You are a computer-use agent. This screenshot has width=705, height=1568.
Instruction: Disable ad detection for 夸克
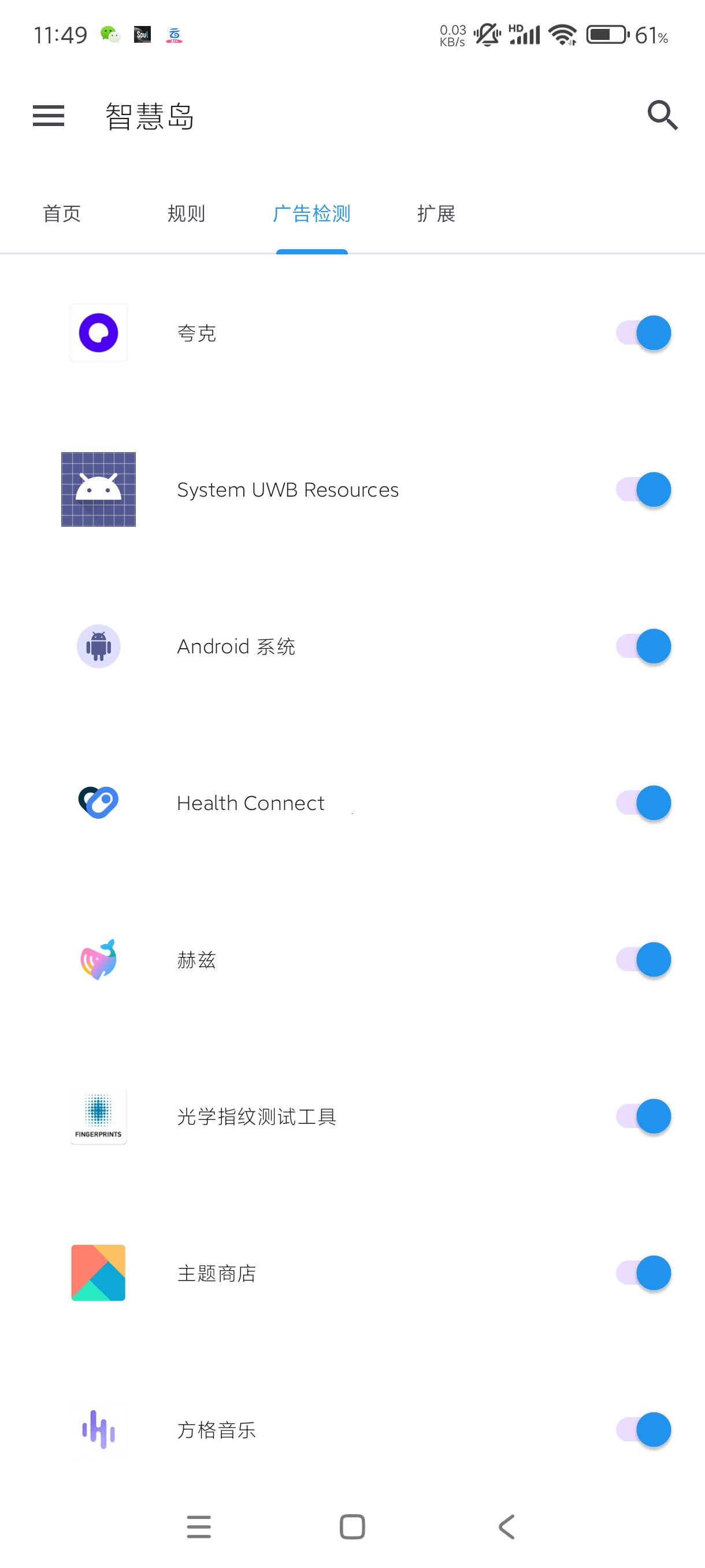click(x=644, y=333)
